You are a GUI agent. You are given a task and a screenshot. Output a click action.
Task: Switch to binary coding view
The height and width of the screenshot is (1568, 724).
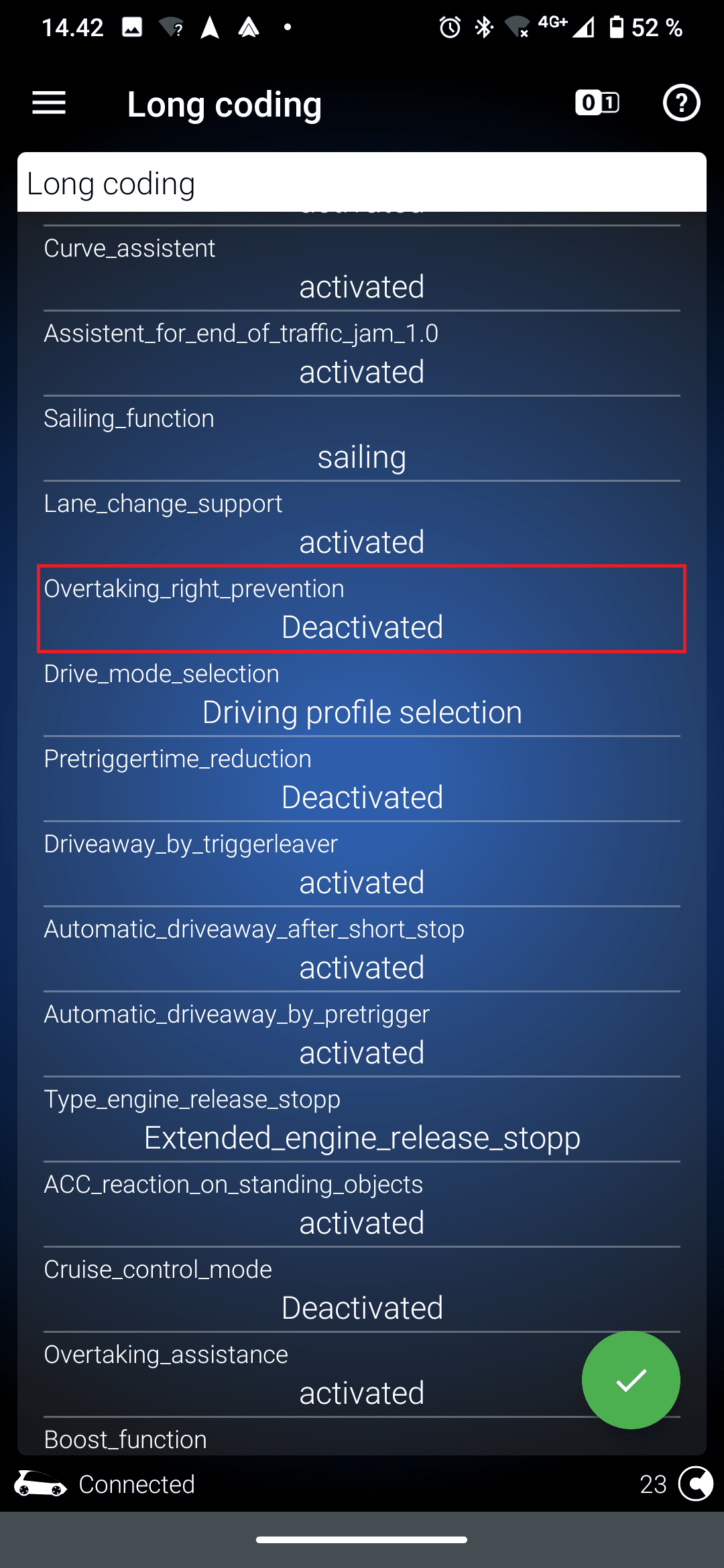pos(597,103)
